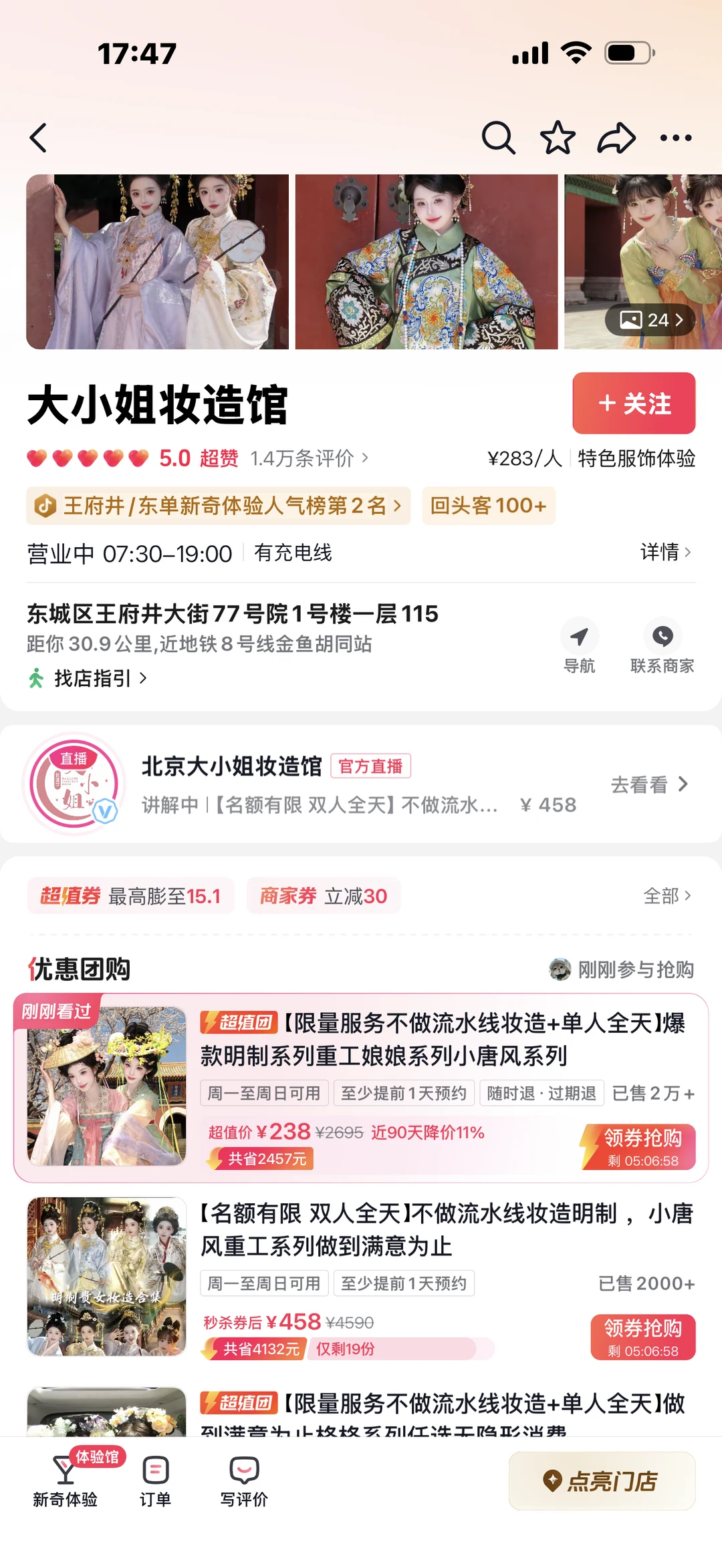Screen dimensions: 722x1568
Task: Claim the 商家券 立减30 coupon
Action: pos(324,895)
